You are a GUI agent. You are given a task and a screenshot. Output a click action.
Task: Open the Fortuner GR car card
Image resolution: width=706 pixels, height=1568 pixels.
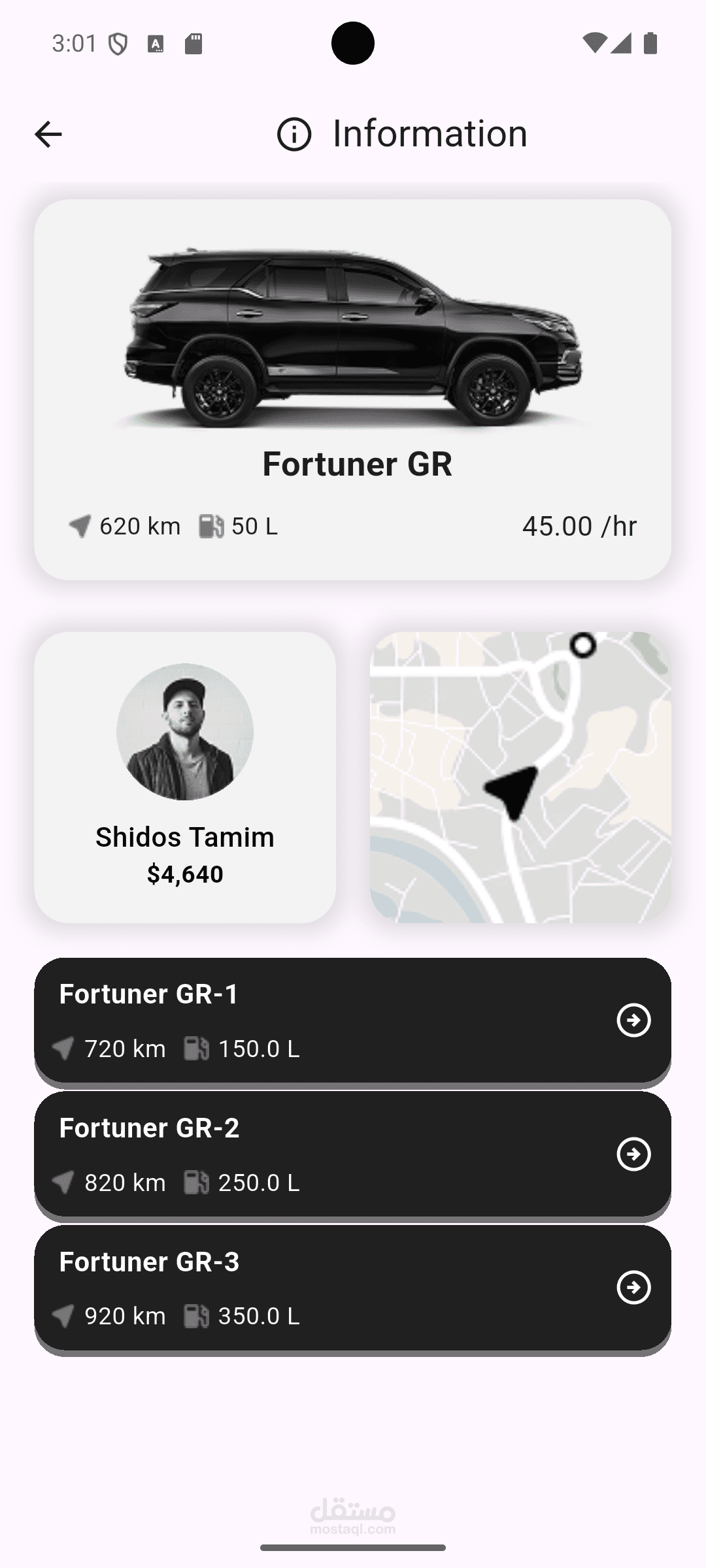click(x=352, y=389)
